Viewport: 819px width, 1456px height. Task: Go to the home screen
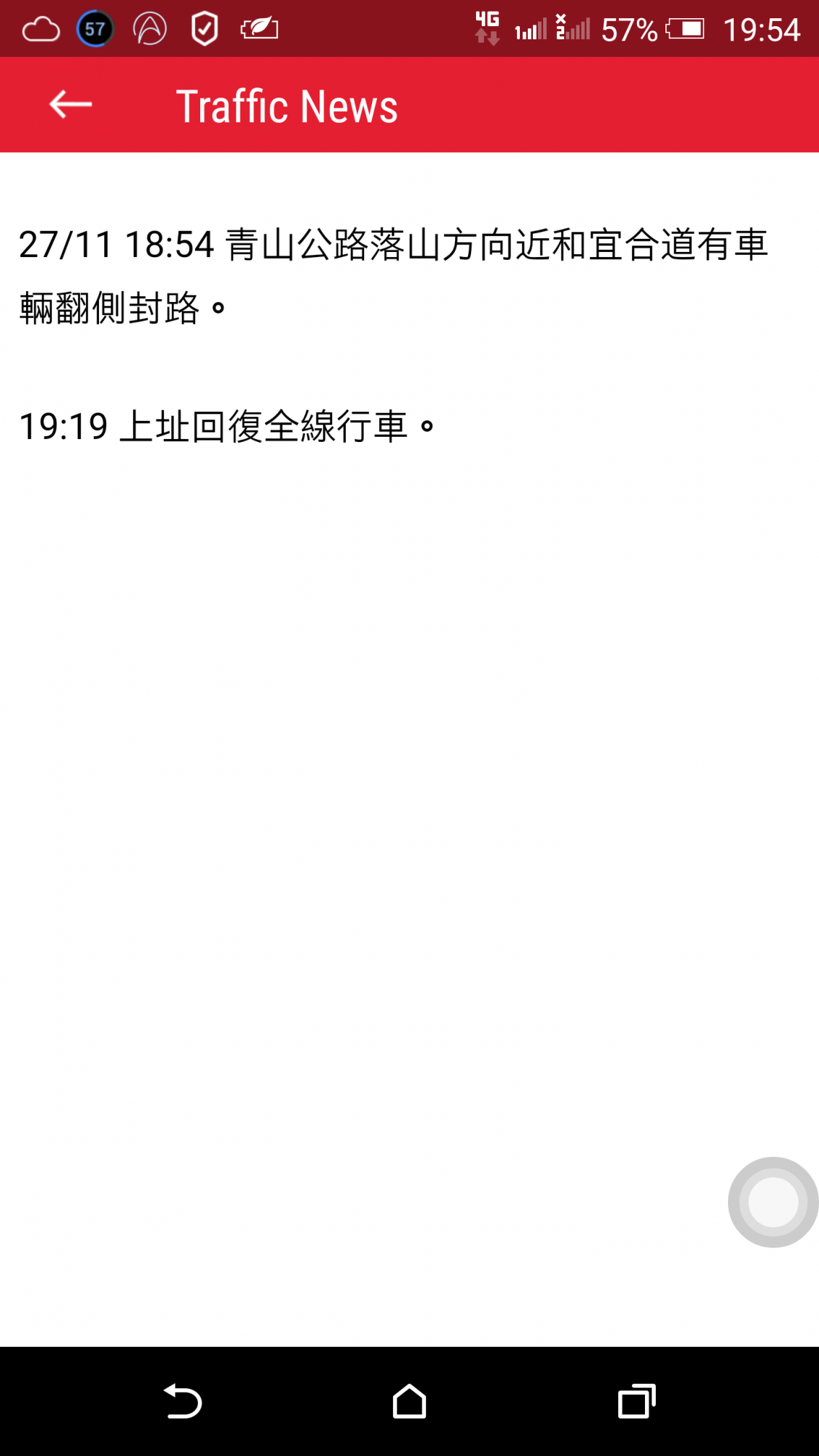pyautogui.click(x=409, y=1401)
